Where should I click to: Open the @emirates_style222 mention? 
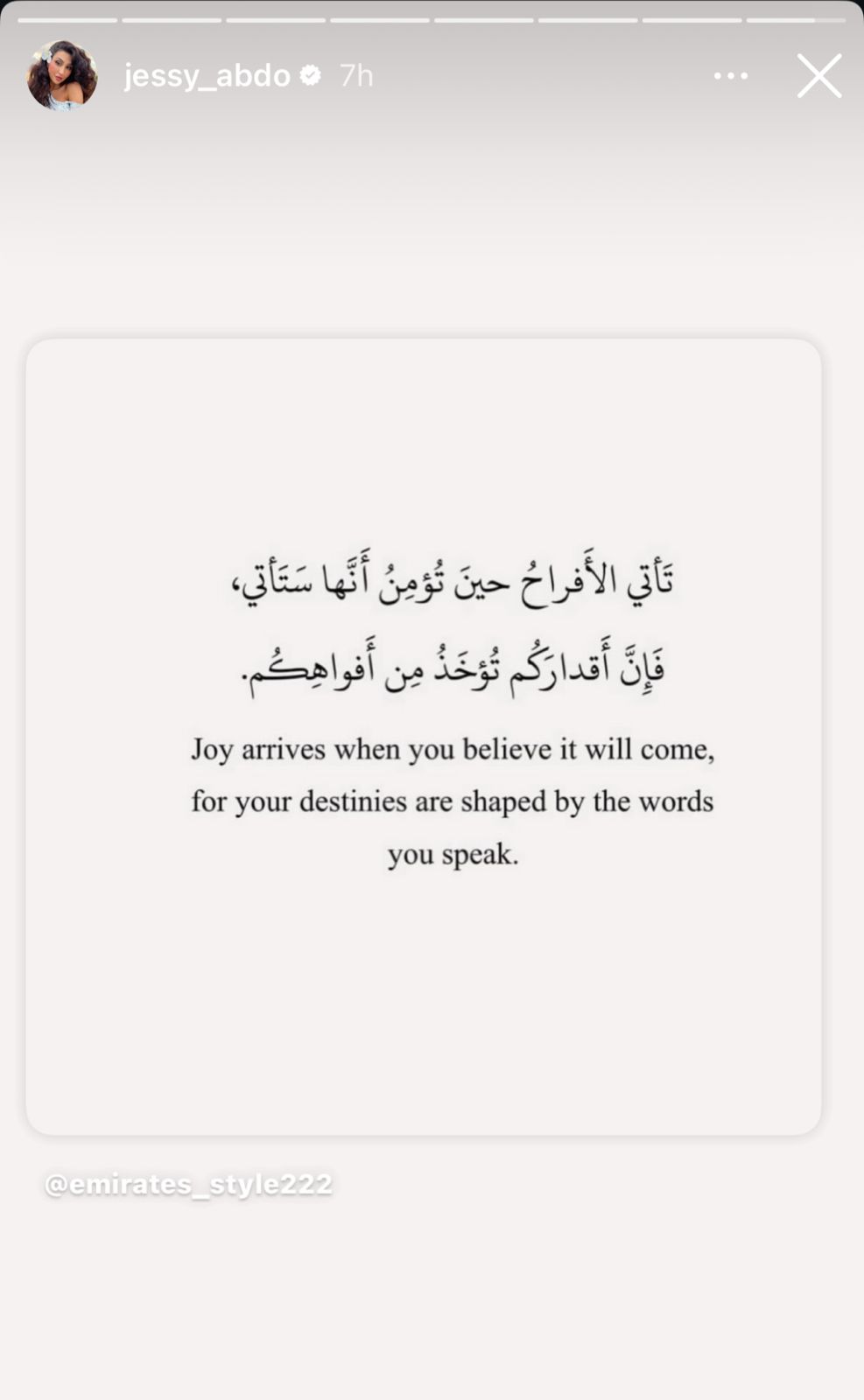coord(188,1184)
